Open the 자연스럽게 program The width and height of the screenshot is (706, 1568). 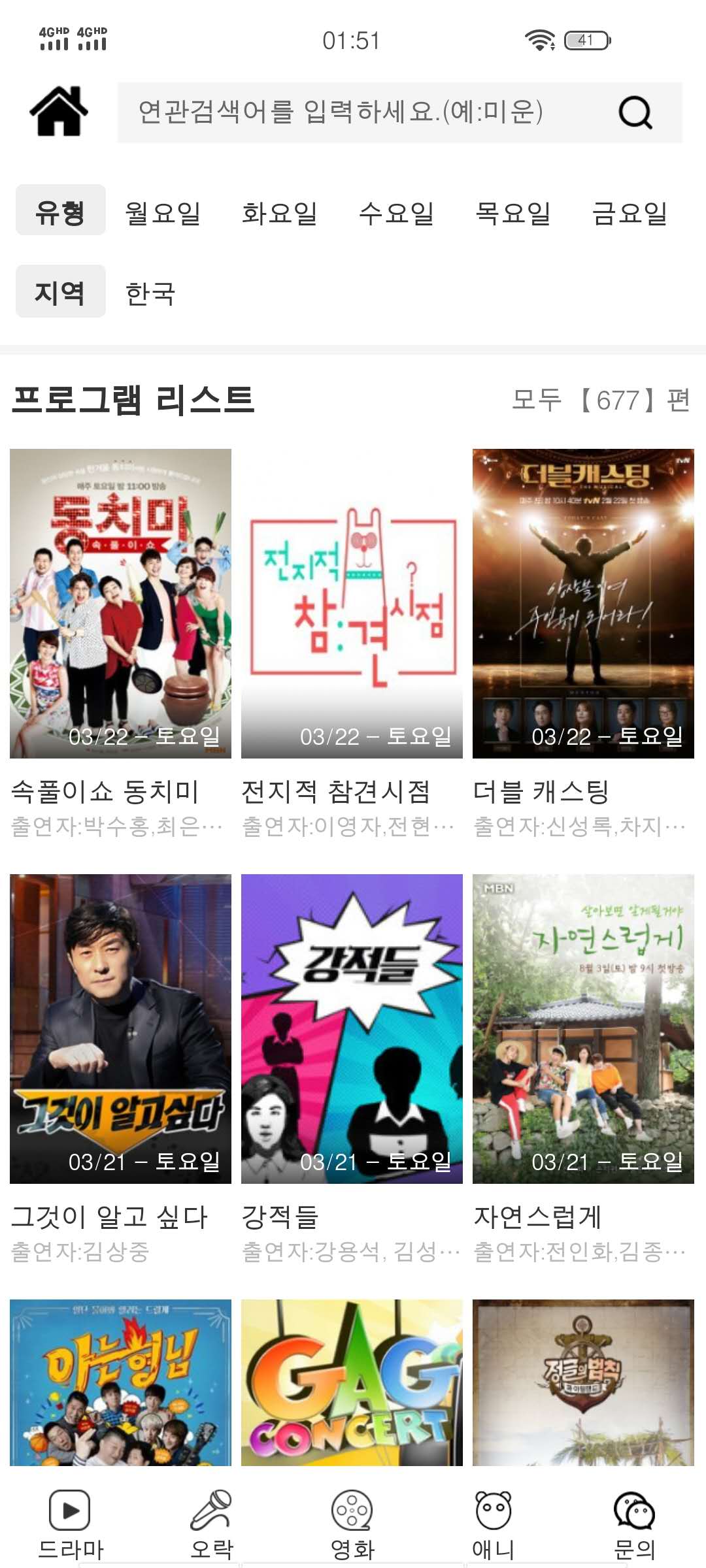pyautogui.click(x=583, y=1028)
